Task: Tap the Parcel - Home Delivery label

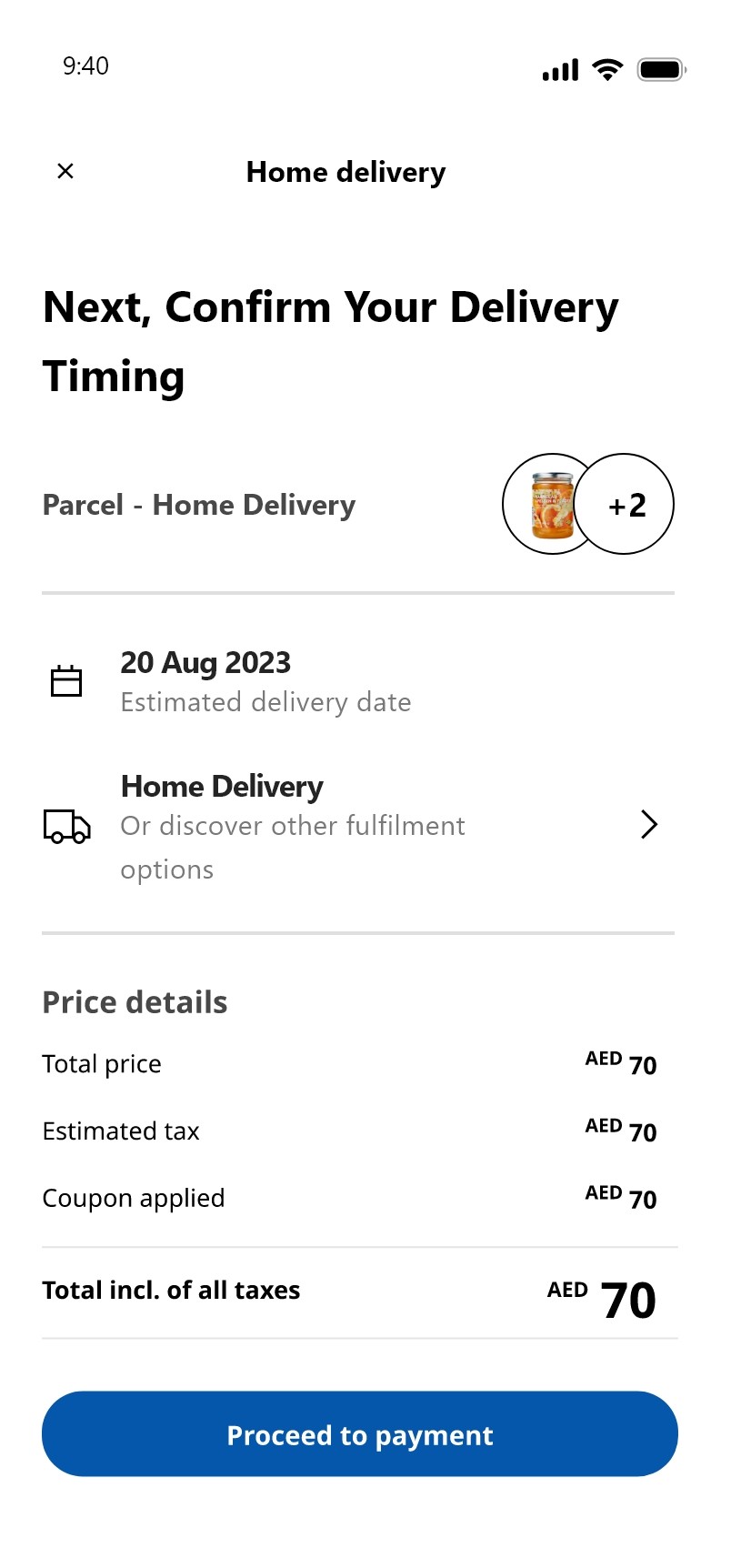Action: tap(198, 504)
